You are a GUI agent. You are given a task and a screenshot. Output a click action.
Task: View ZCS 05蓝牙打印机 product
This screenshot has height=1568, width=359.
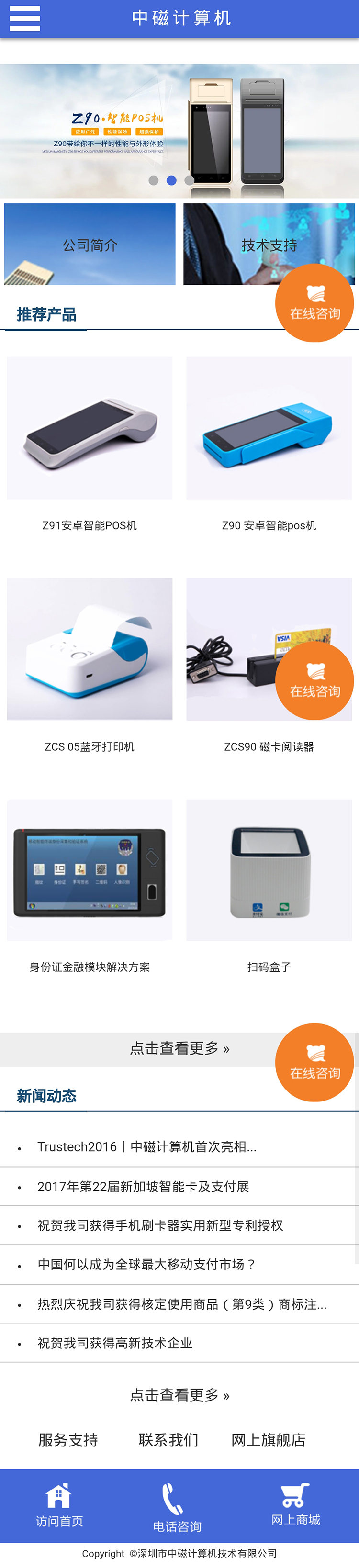pos(90,649)
